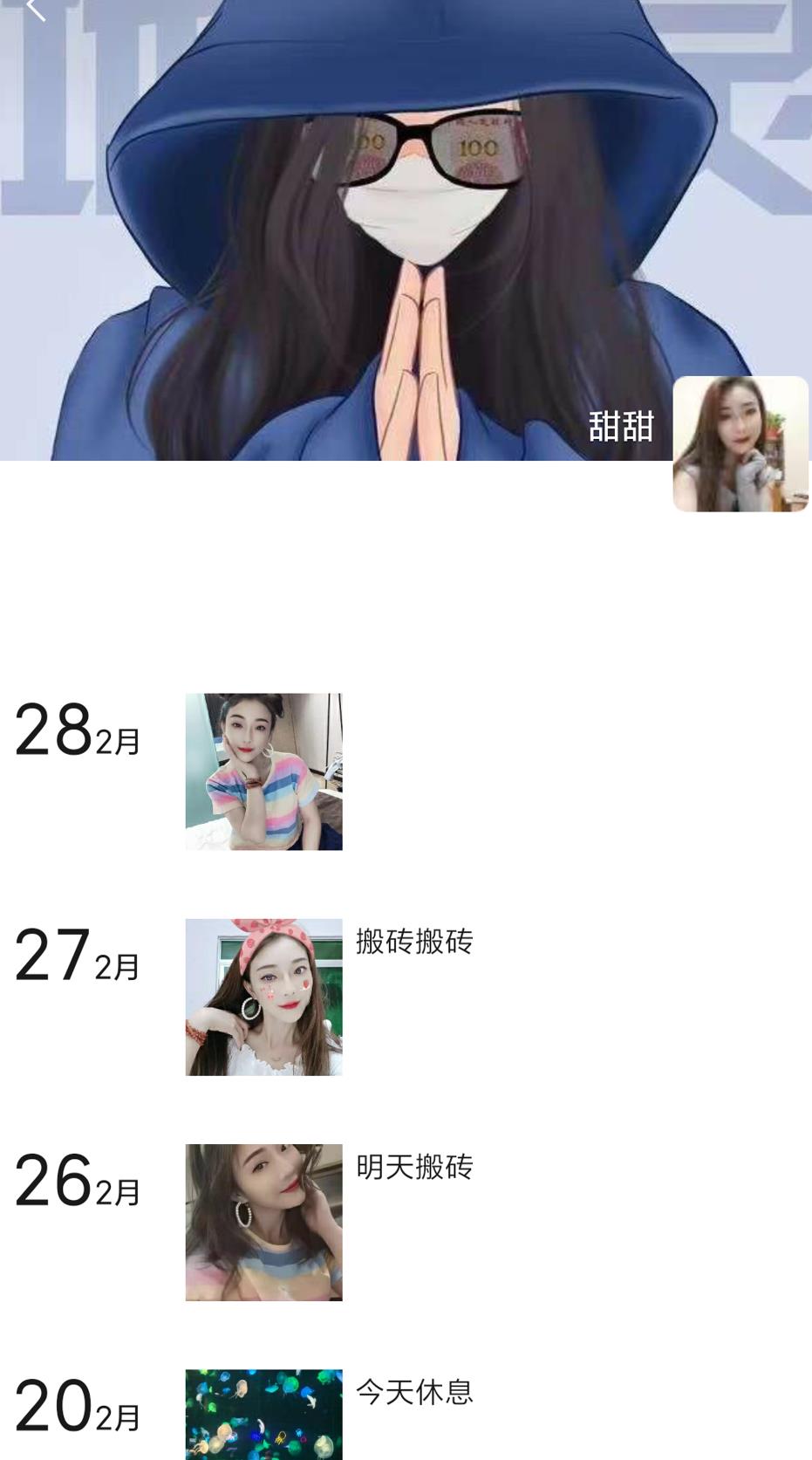Image resolution: width=812 pixels, height=1460 pixels.
Task: Open the February 27 headband selfie thumbnail
Action: tap(263, 995)
